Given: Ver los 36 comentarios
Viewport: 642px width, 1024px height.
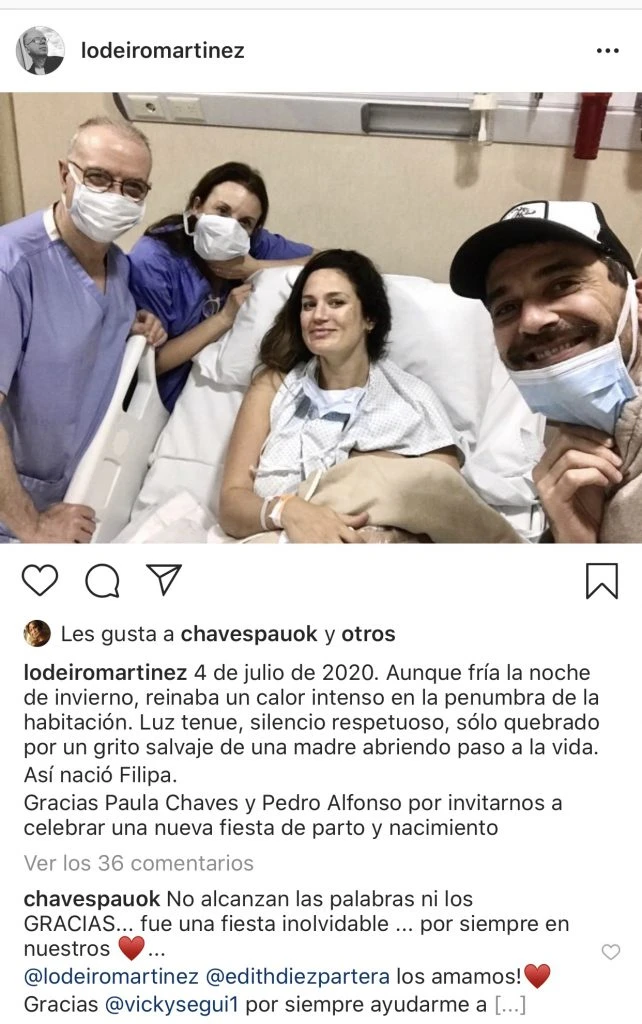Looking at the screenshot, I should 139,863.
